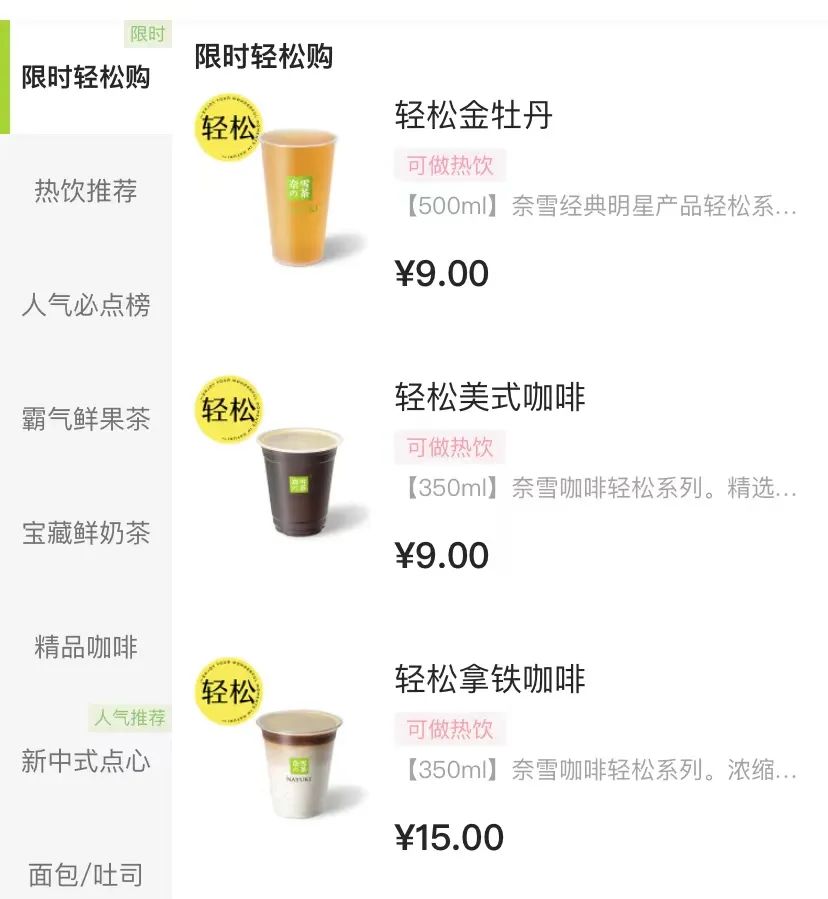Screen dimensions: 828x899
Task: Select the 限时轻松购 category
Action: pos(86,78)
